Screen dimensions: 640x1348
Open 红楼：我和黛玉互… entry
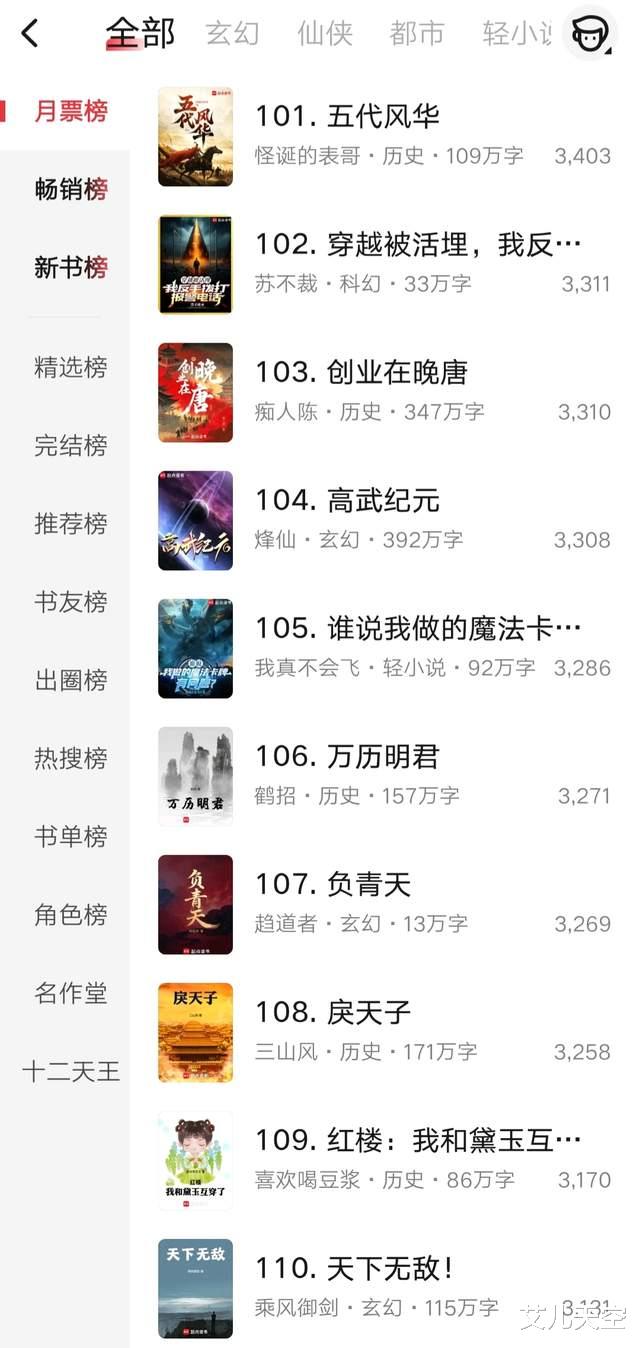(418, 1140)
